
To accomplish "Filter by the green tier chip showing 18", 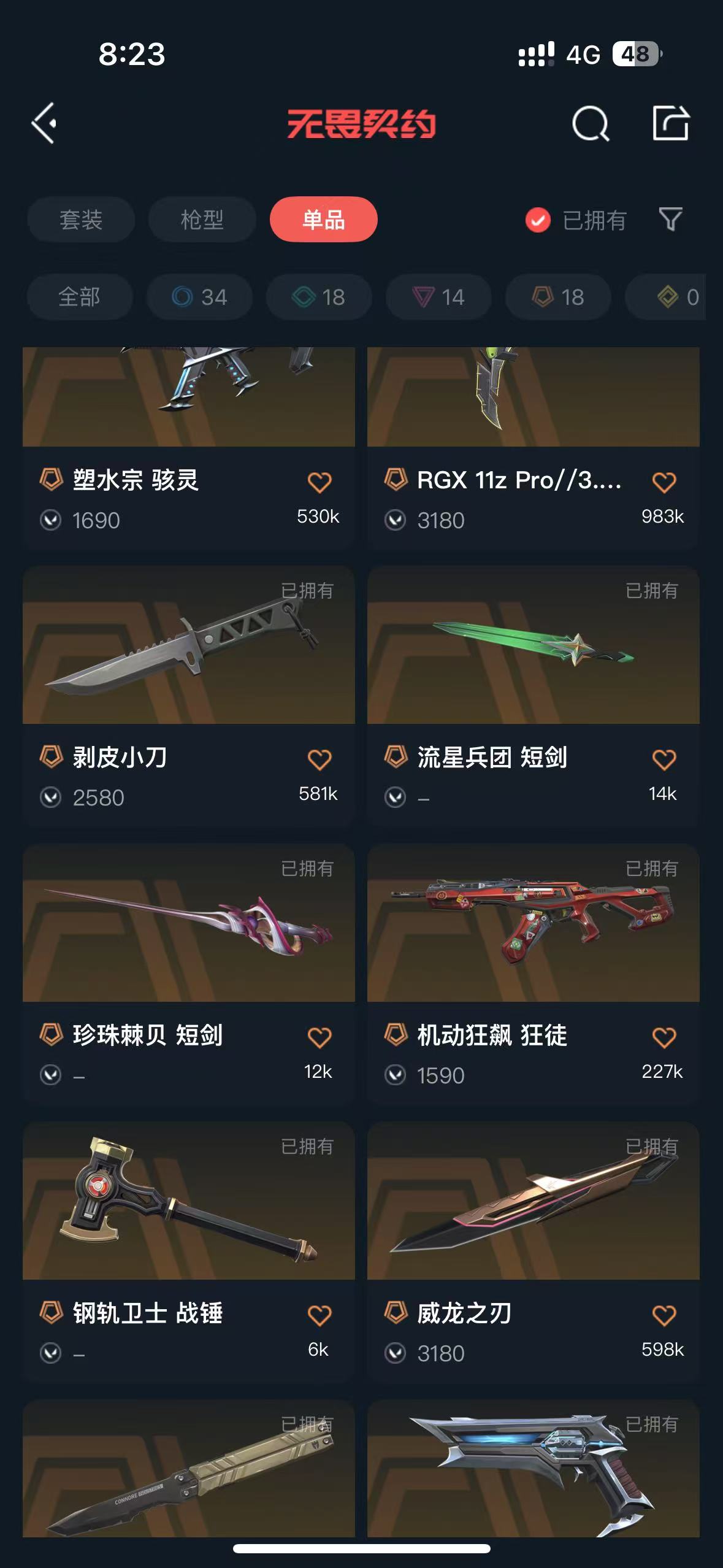I will tap(319, 298).
